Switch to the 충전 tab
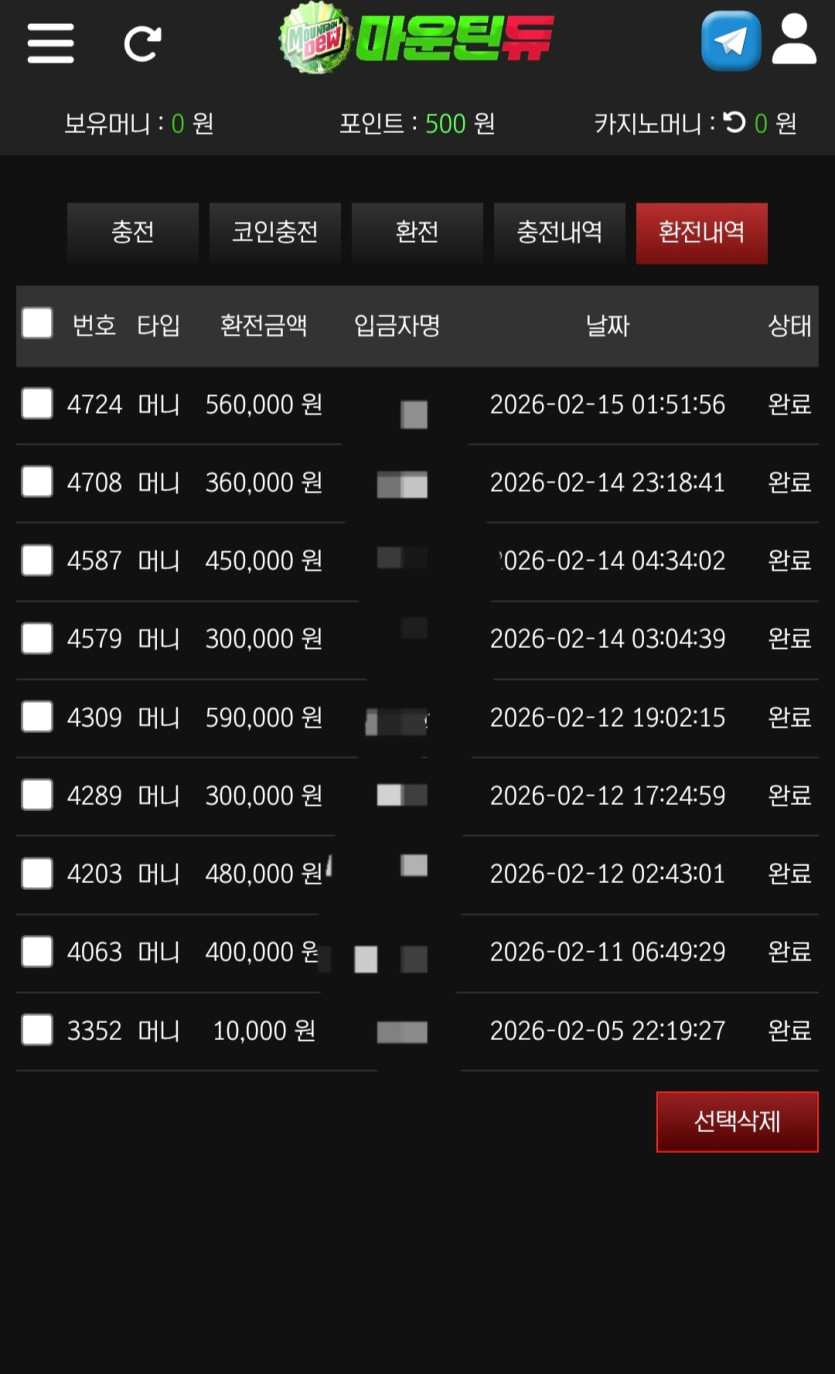The width and height of the screenshot is (835, 1374). click(x=133, y=233)
